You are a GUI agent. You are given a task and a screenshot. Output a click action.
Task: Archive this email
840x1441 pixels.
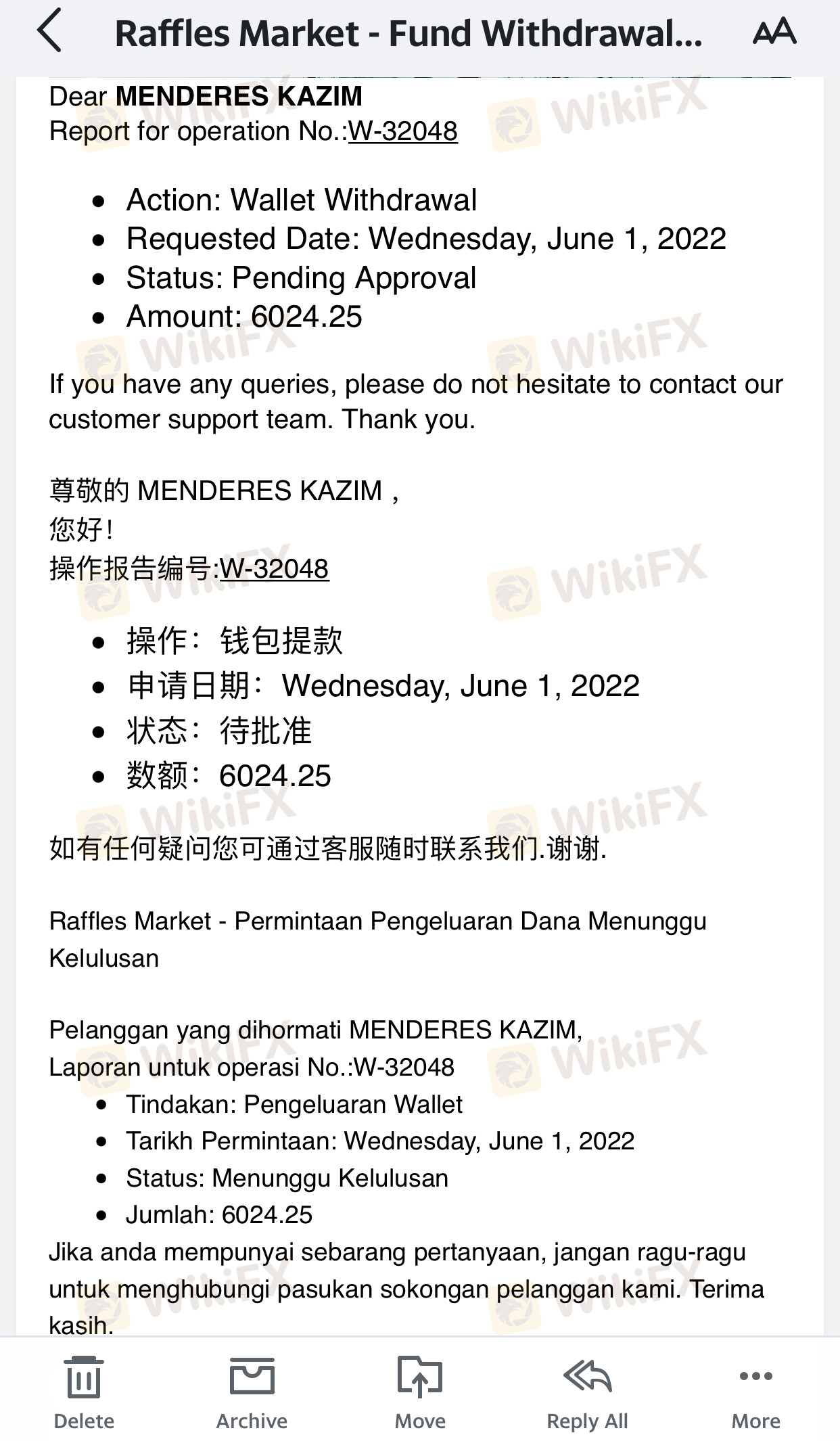click(x=252, y=1394)
